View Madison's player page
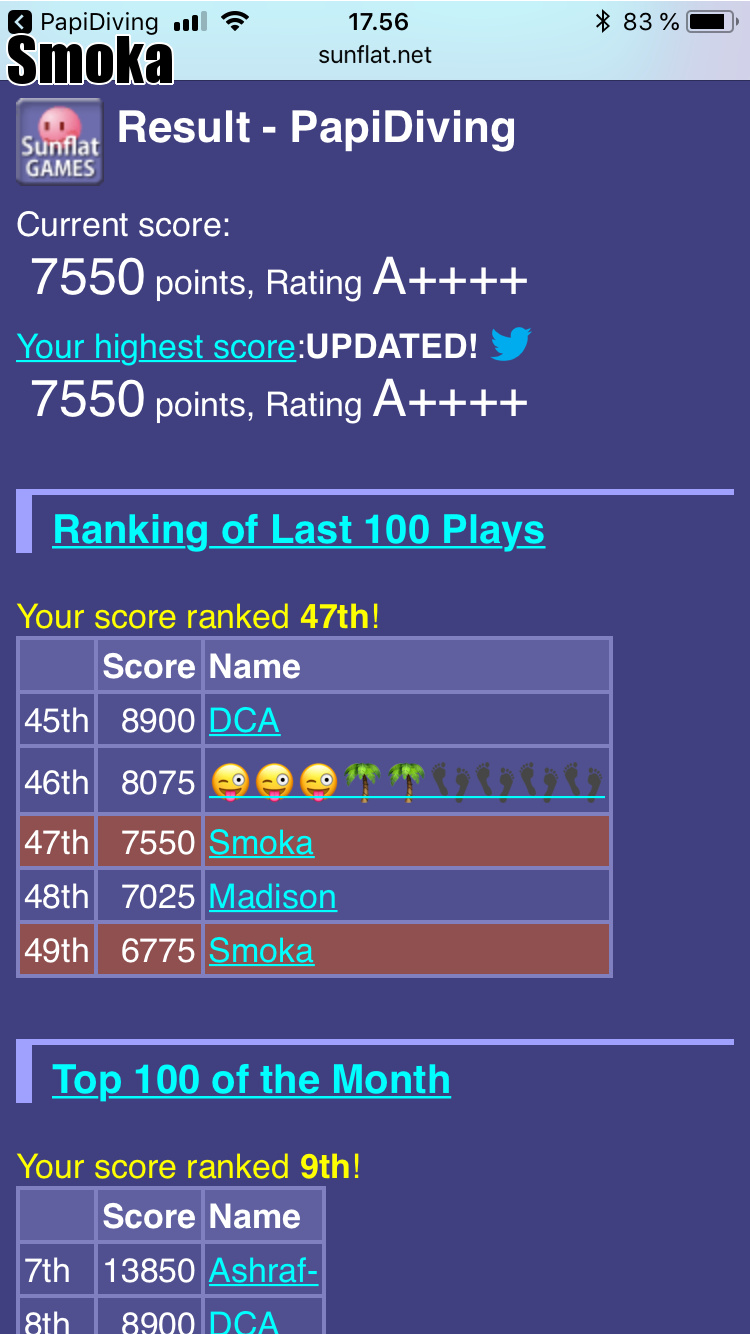750x1334 pixels. (272, 897)
